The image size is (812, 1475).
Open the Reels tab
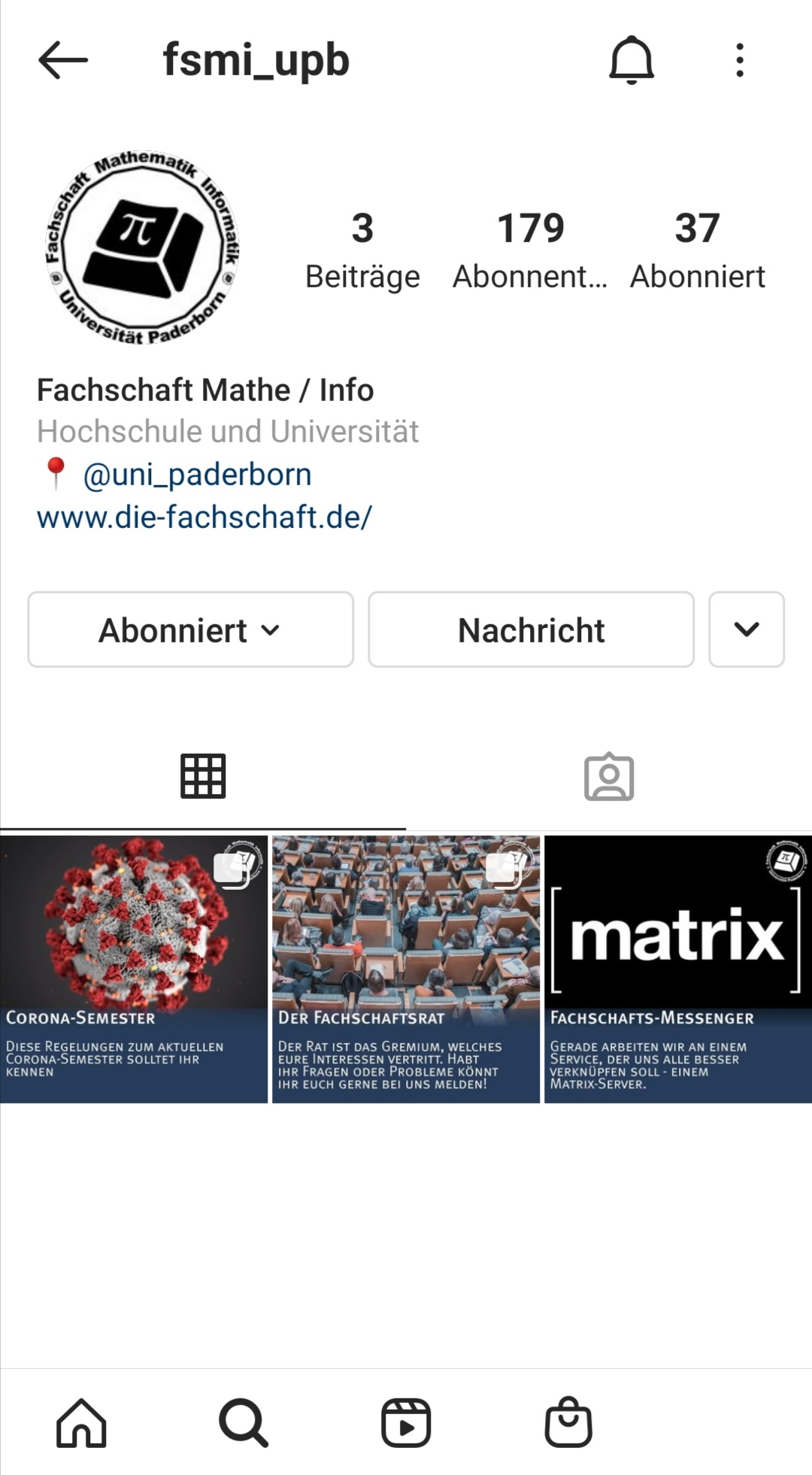point(406,1423)
